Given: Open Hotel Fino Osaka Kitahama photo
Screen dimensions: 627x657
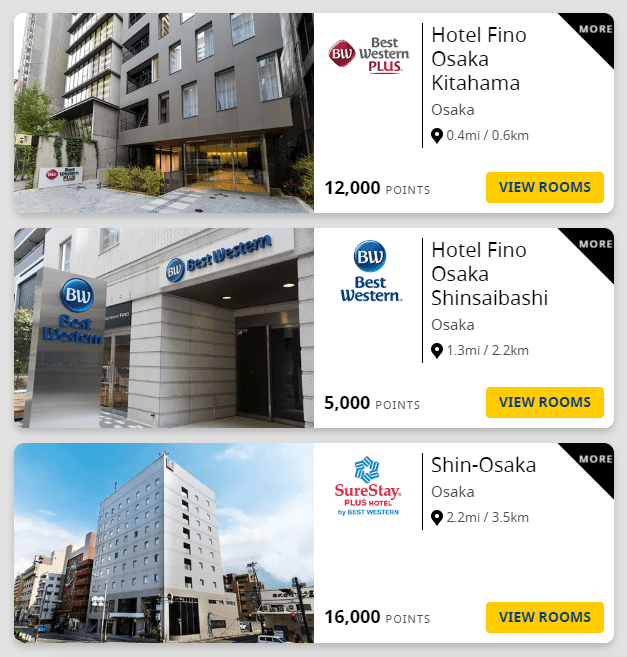Looking at the screenshot, I should pyautogui.click(x=163, y=112).
